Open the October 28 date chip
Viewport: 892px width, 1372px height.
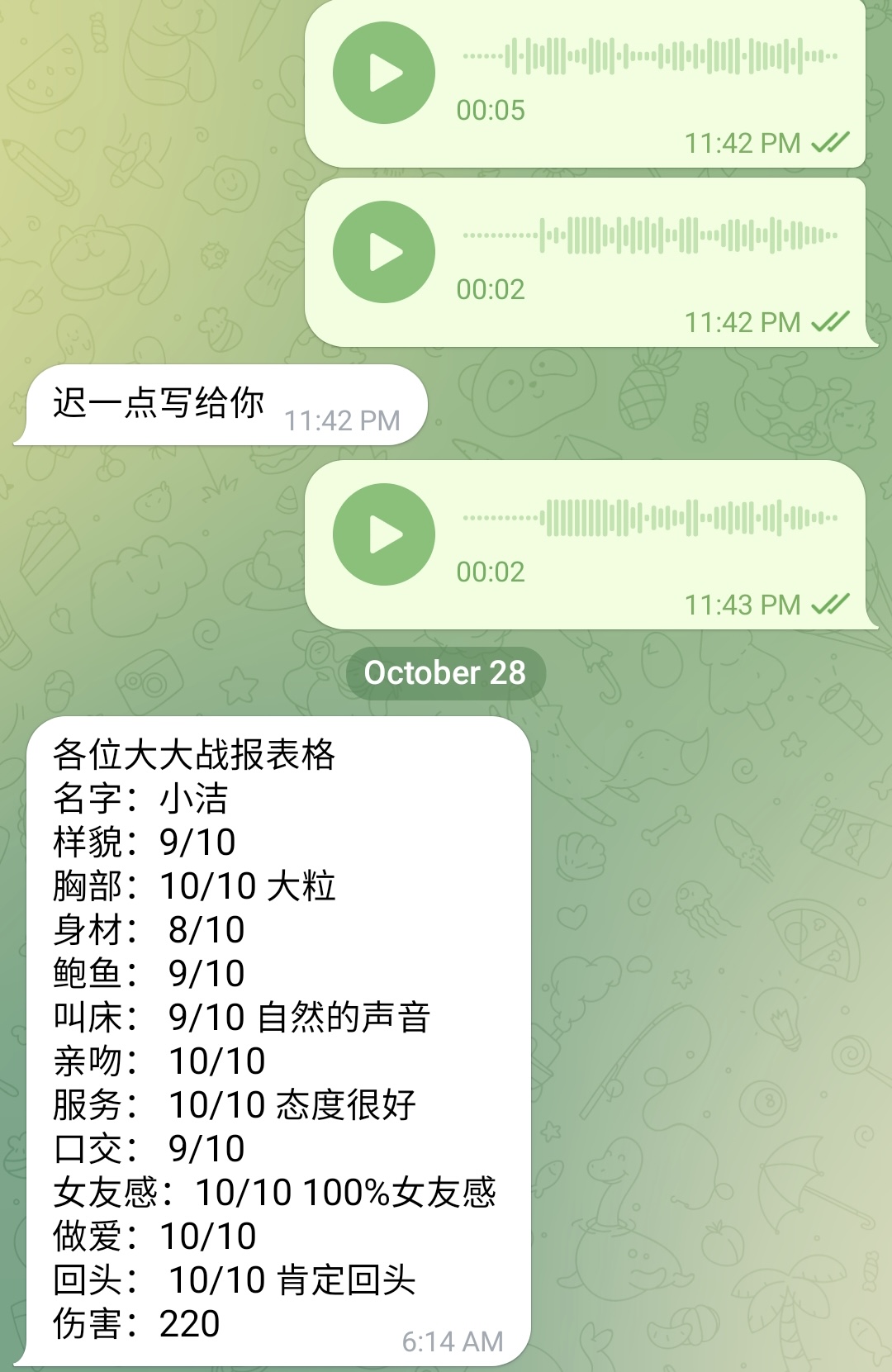pos(445,673)
